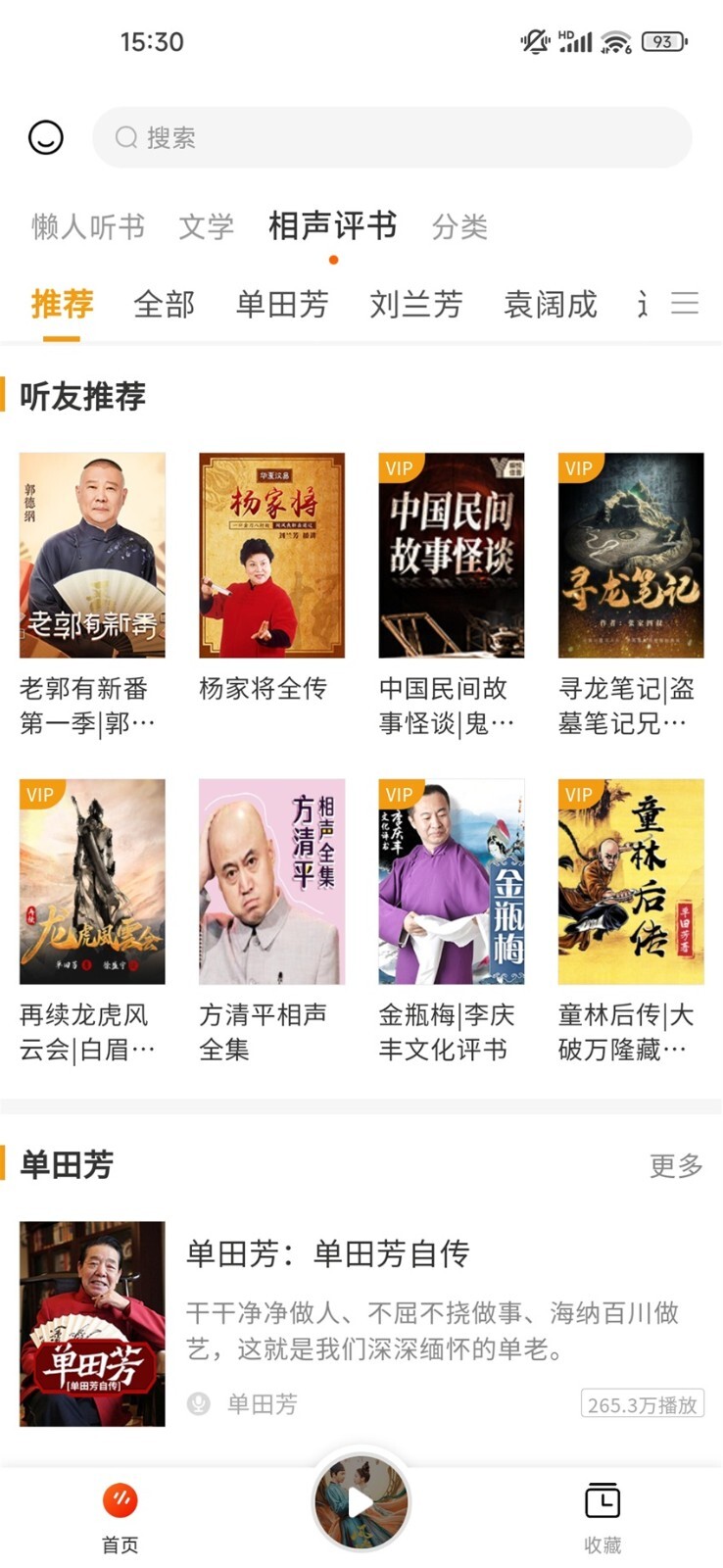
Task: Tap the 搜索 search input field
Action: coord(392,137)
